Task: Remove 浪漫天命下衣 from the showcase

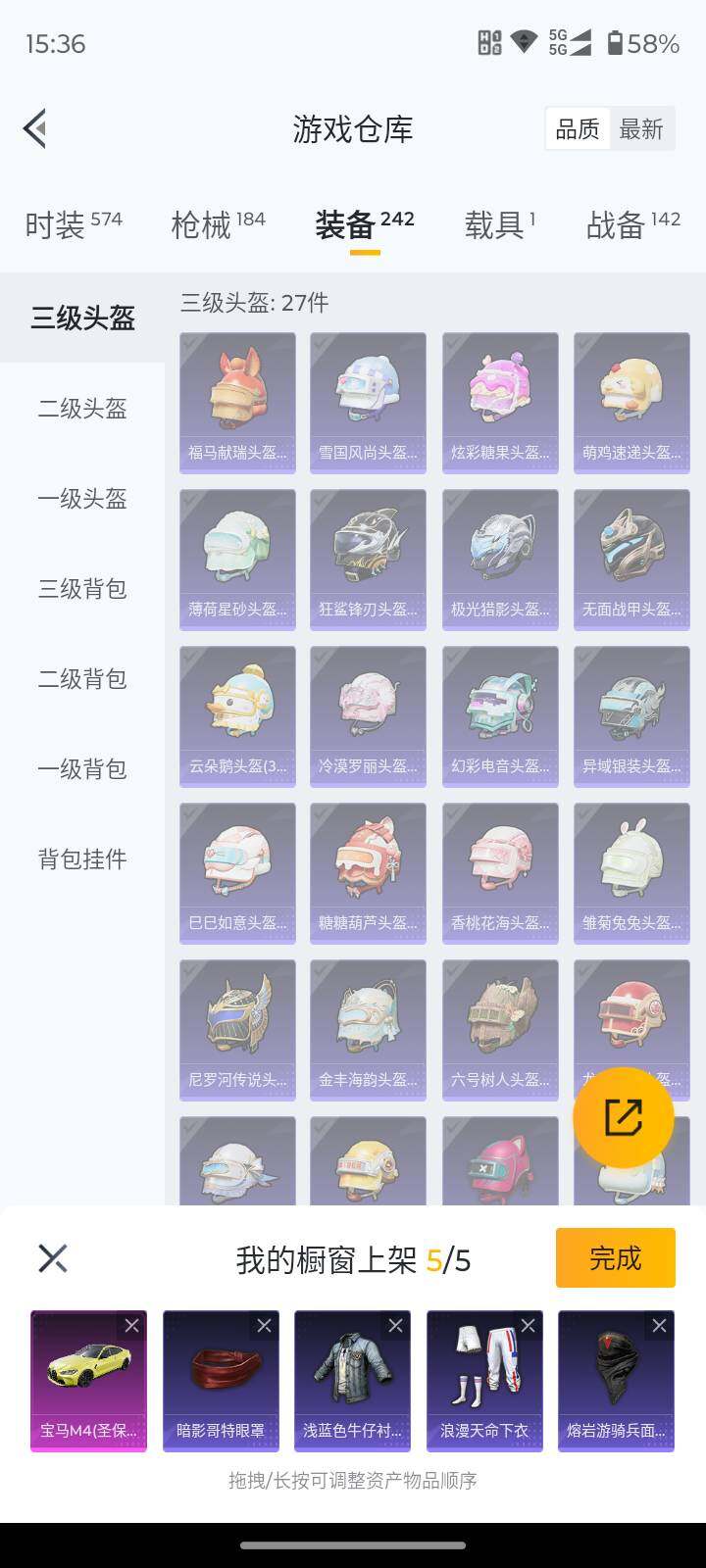Action: [x=528, y=1326]
